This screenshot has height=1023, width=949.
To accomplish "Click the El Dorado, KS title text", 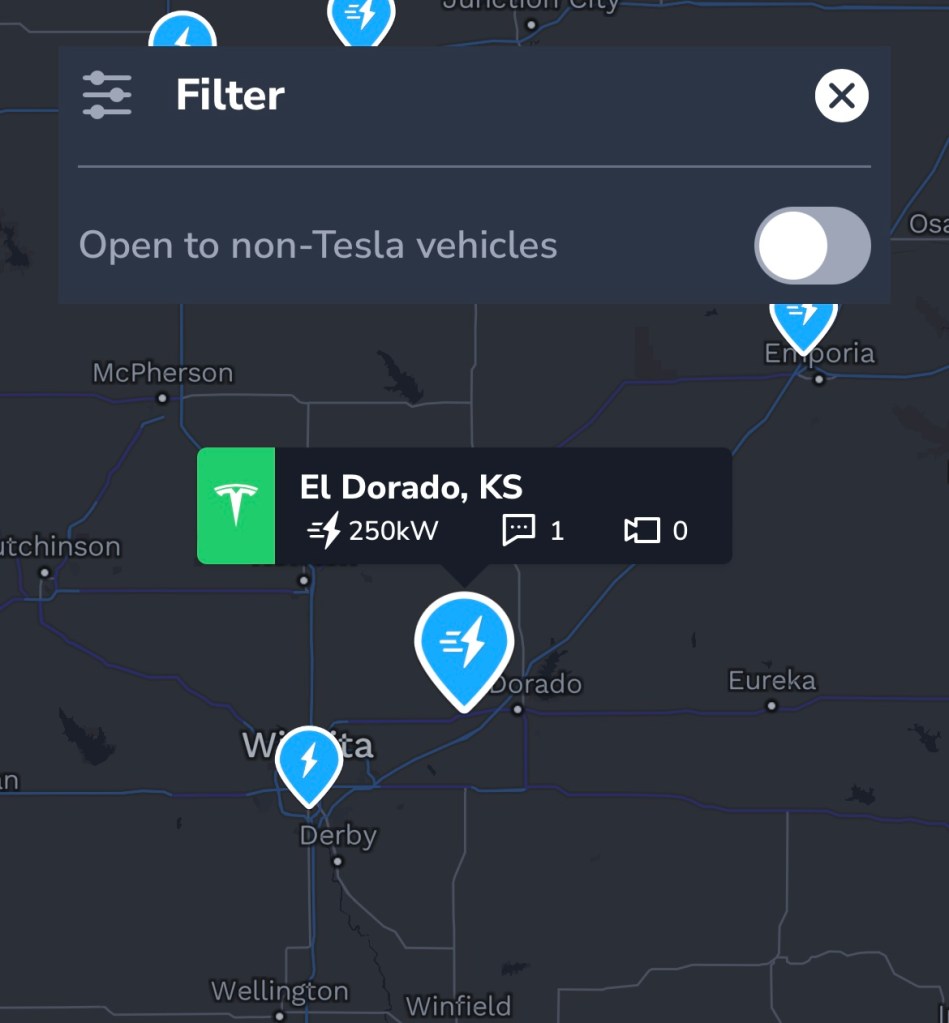I will tap(412, 487).
